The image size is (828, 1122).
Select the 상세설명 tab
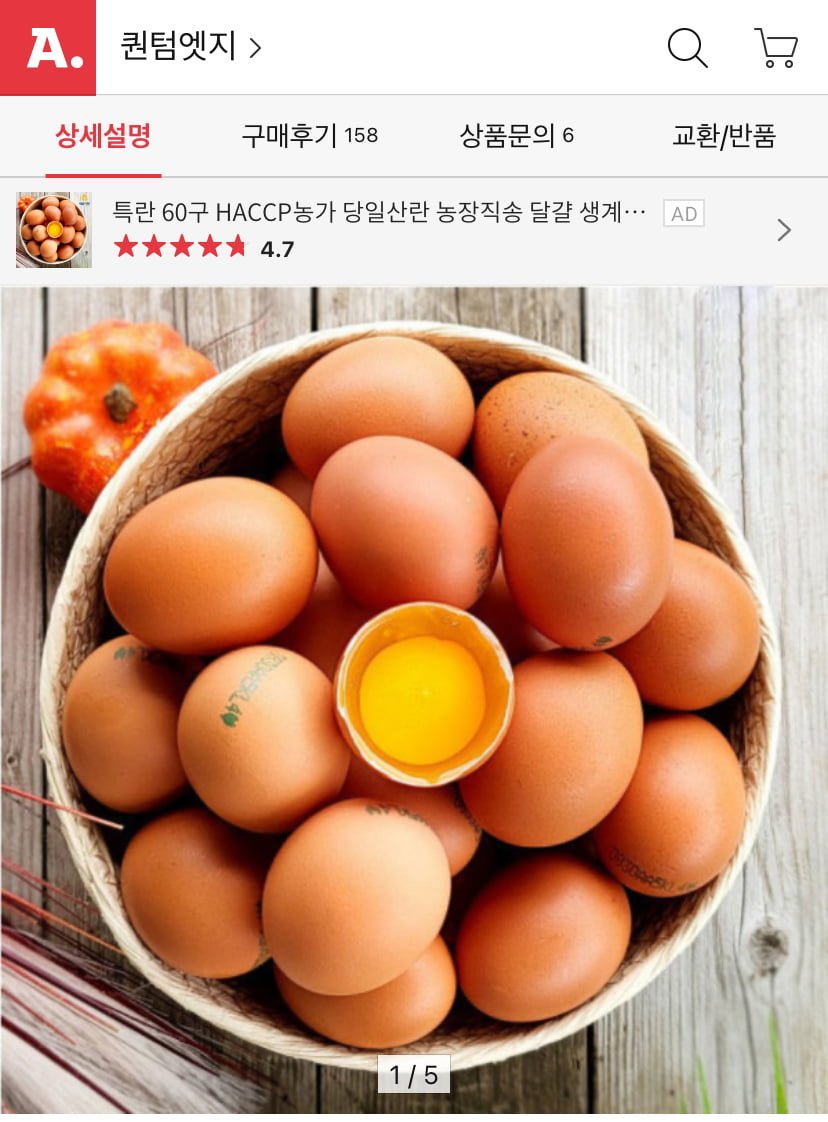click(103, 136)
